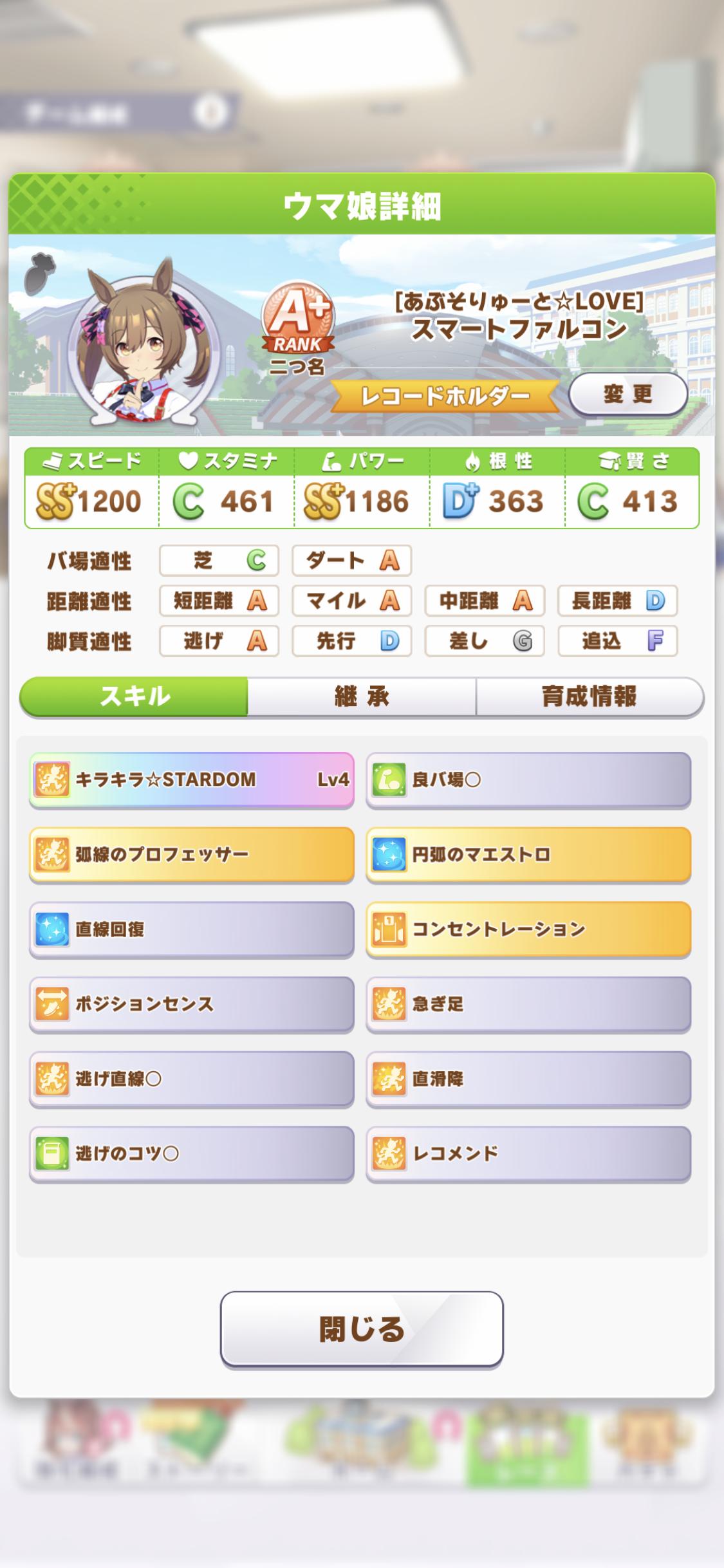Open the コンセントレーション skill
This screenshot has width=724, height=1568.
(x=528, y=929)
